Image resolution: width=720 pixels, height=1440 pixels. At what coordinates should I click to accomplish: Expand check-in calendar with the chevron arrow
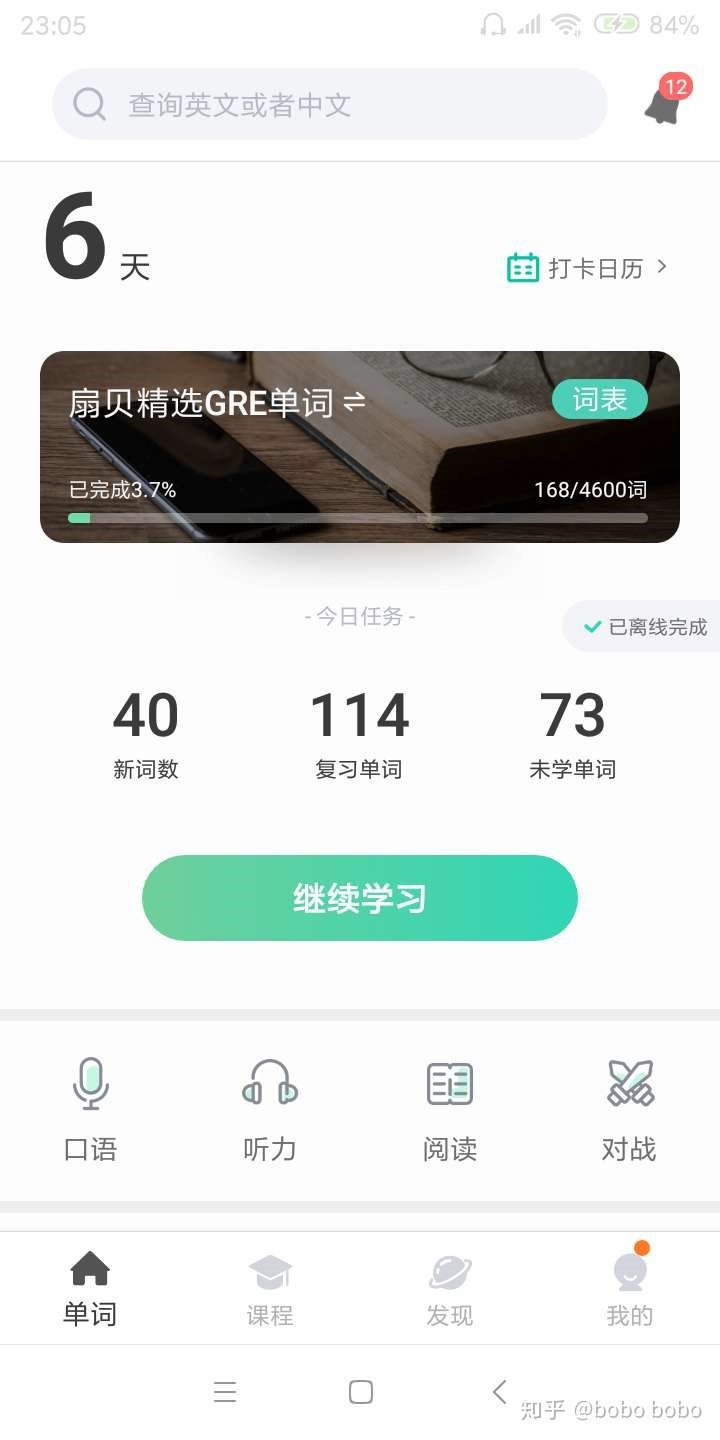tap(662, 267)
